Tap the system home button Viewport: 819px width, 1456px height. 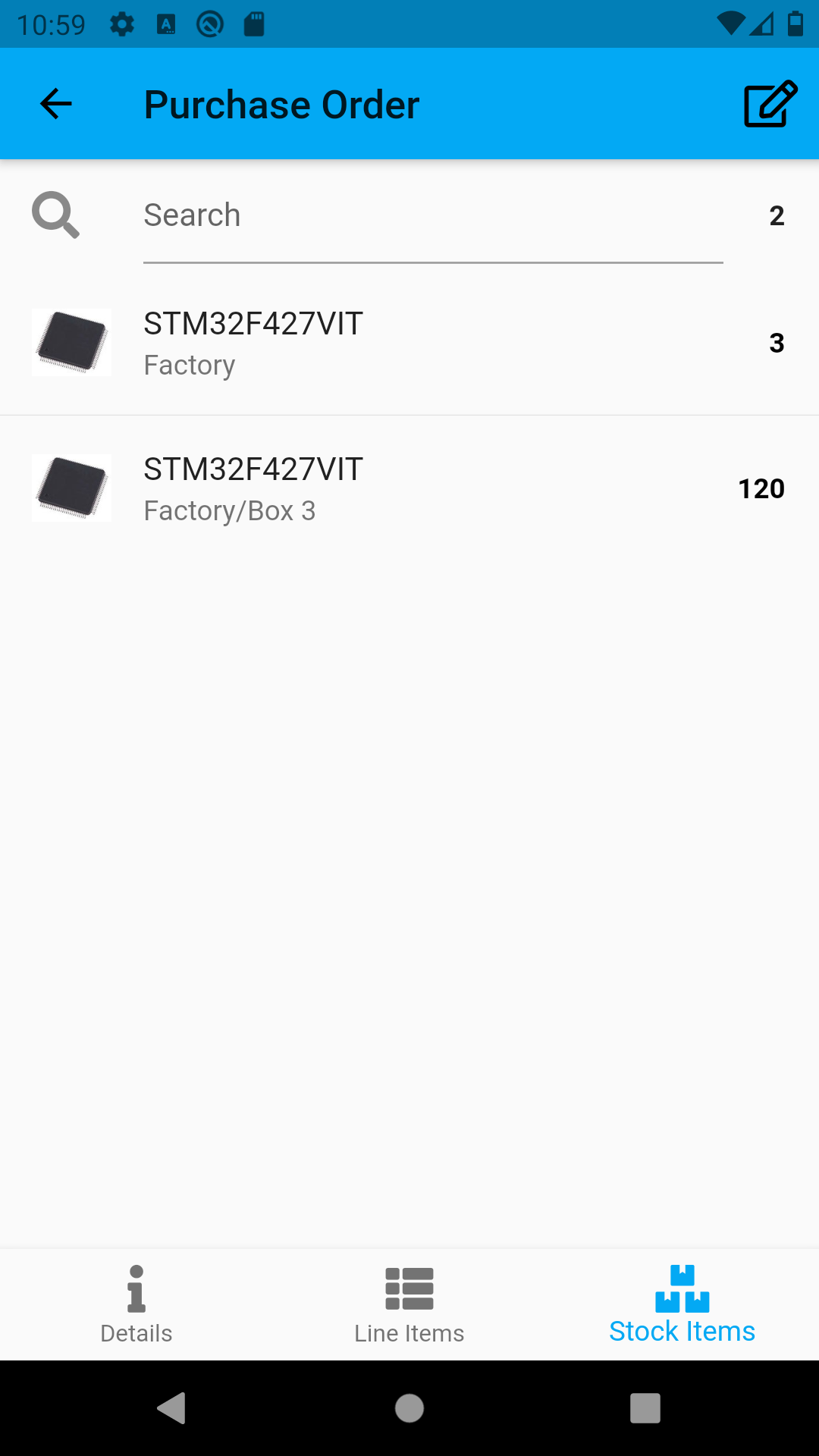point(409,1408)
